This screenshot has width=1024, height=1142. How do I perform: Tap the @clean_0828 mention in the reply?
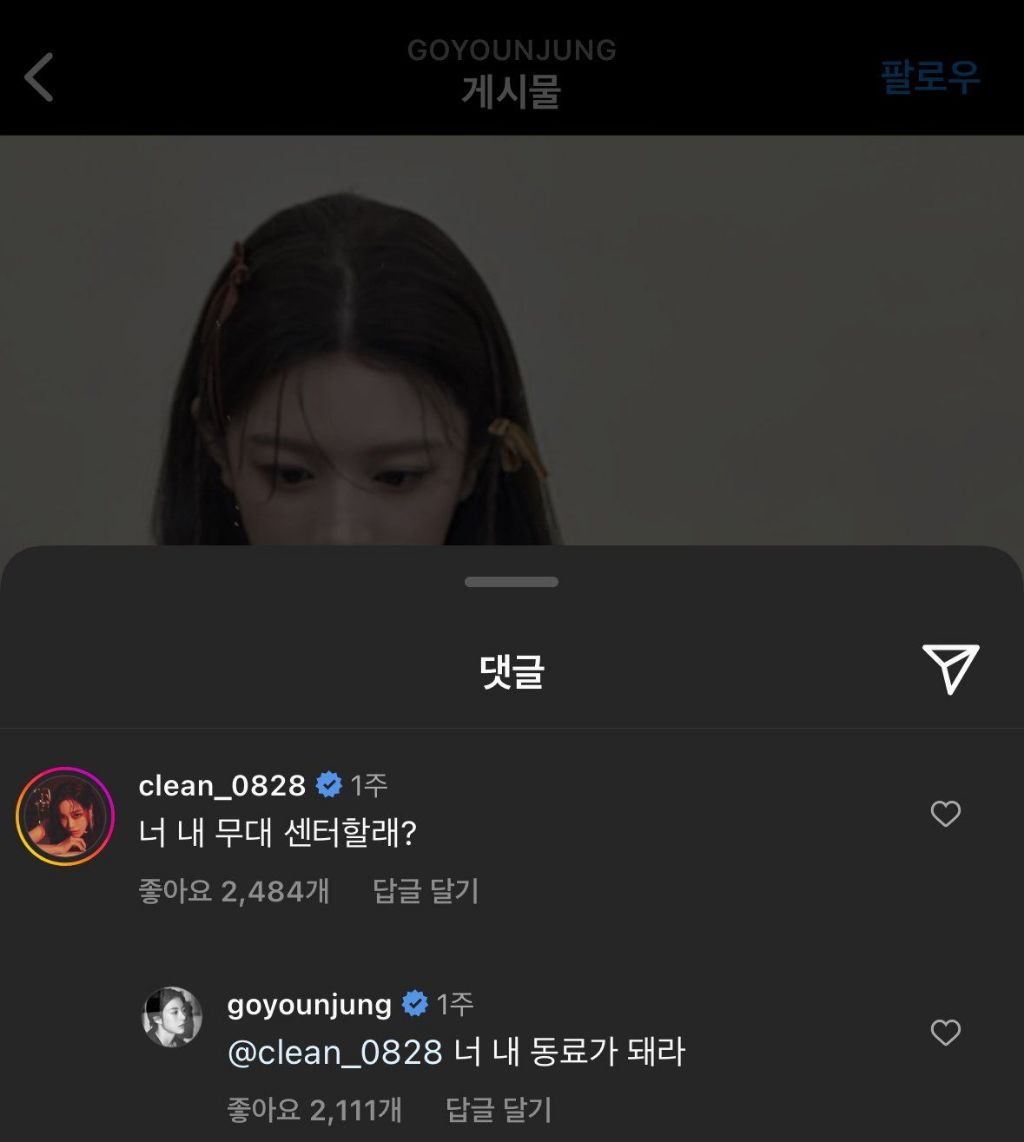click(x=335, y=1052)
